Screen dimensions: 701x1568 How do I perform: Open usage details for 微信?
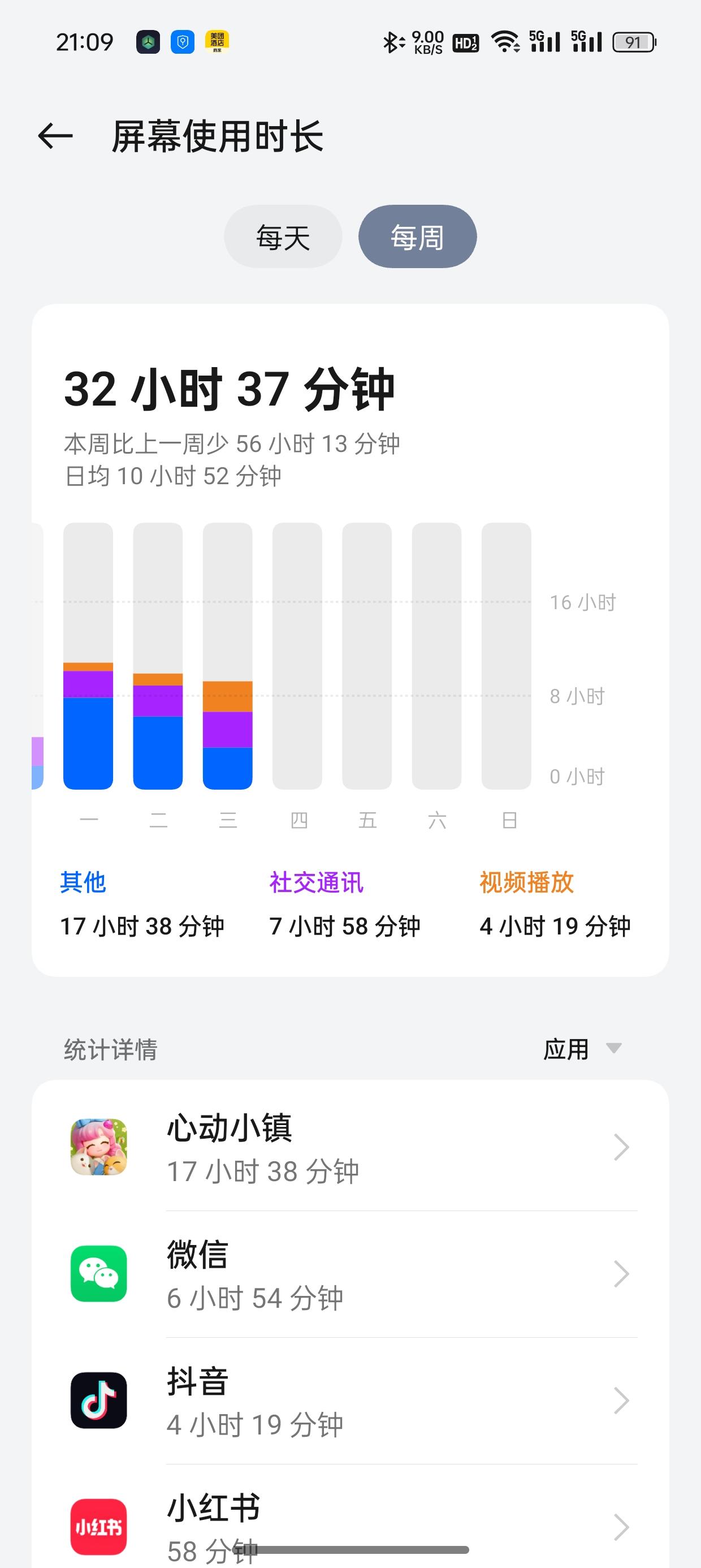(x=350, y=1274)
